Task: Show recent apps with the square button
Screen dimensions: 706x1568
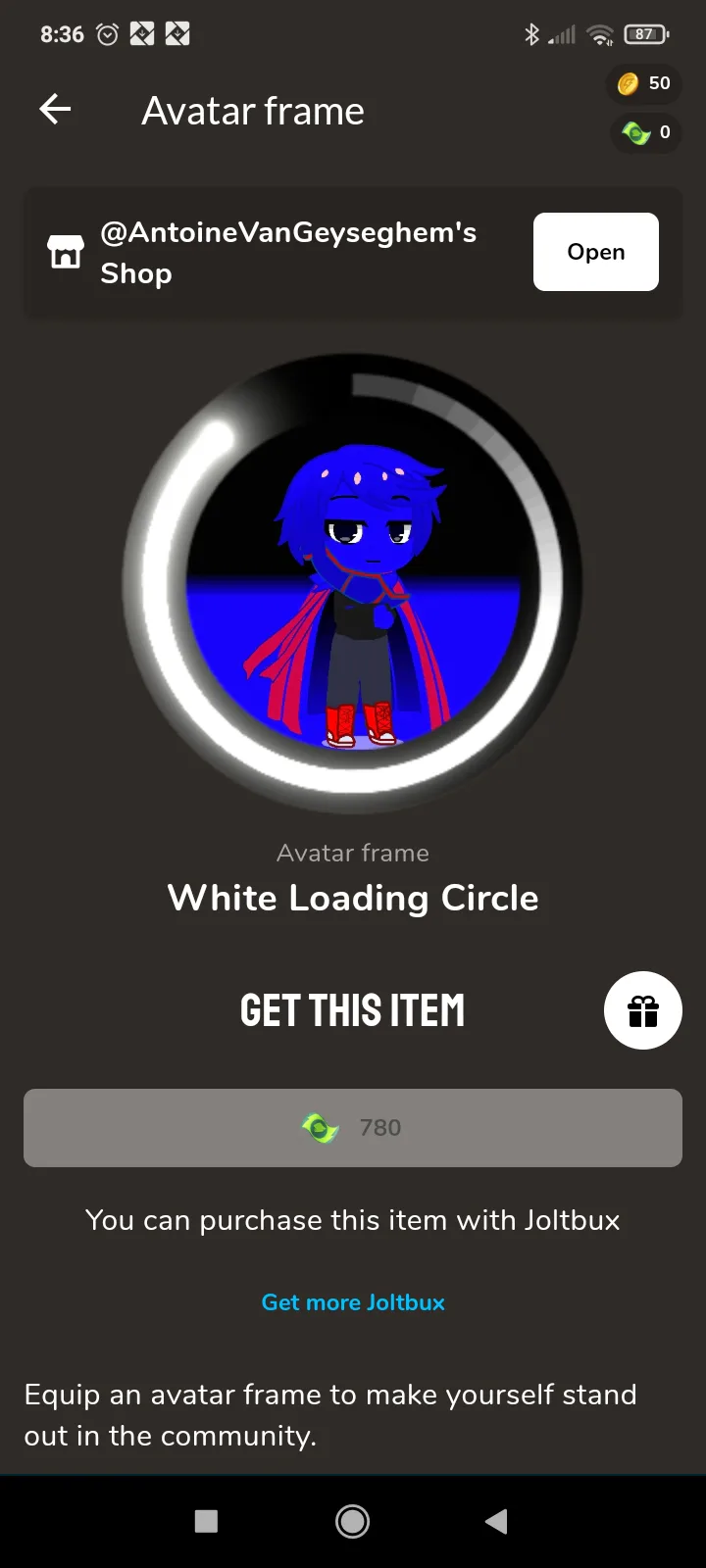Action: coord(206,1521)
